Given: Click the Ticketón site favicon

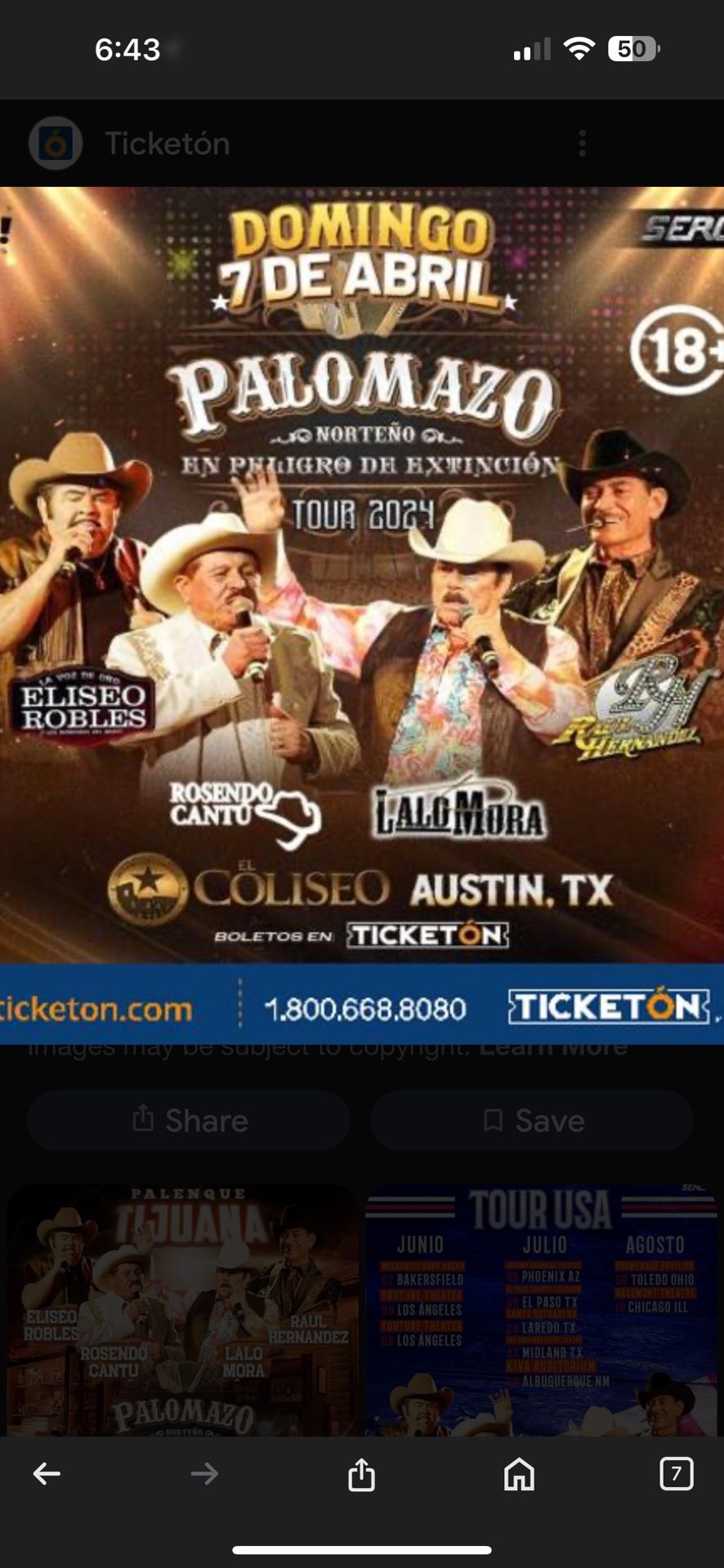Looking at the screenshot, I should pyautogui.click(x=54, y=142).
